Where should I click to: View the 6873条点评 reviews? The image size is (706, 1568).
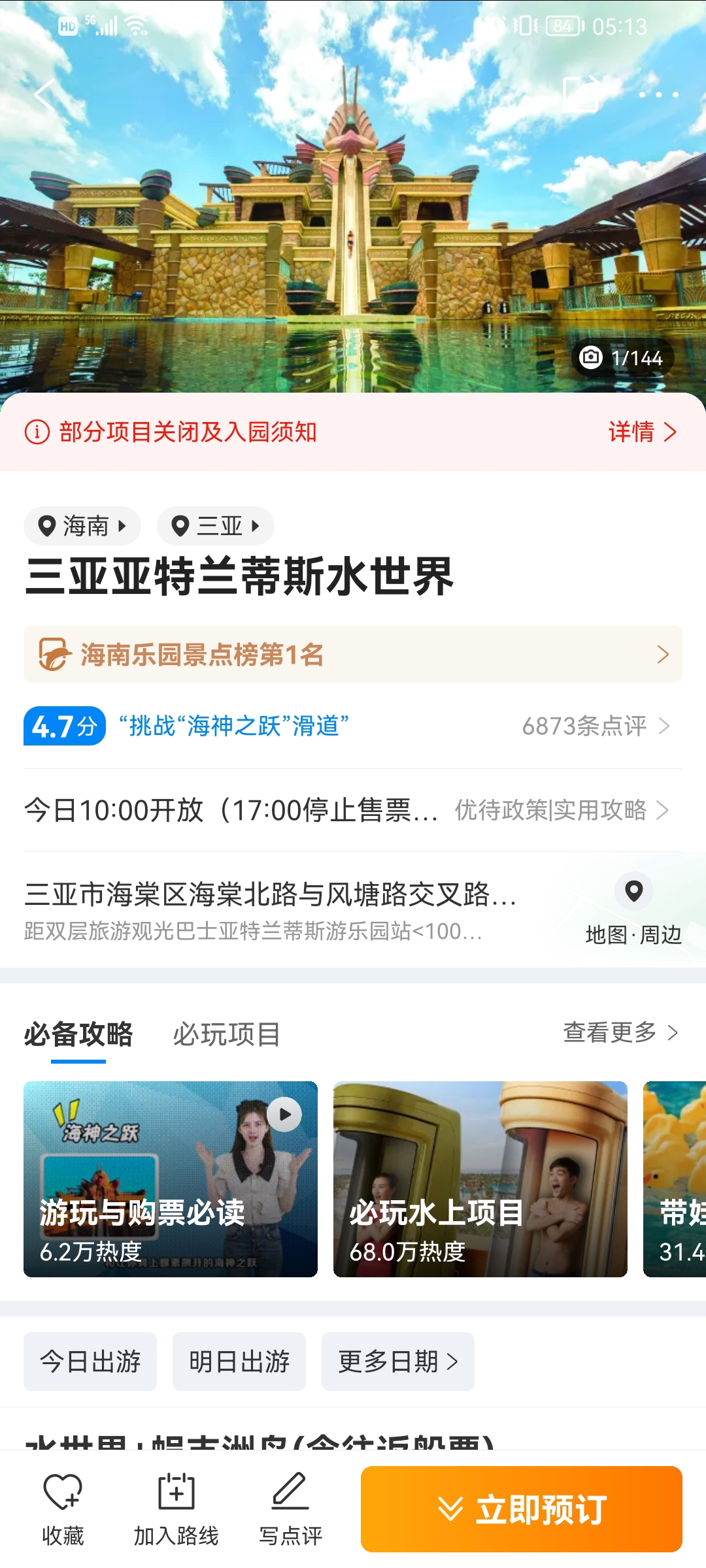595,726
